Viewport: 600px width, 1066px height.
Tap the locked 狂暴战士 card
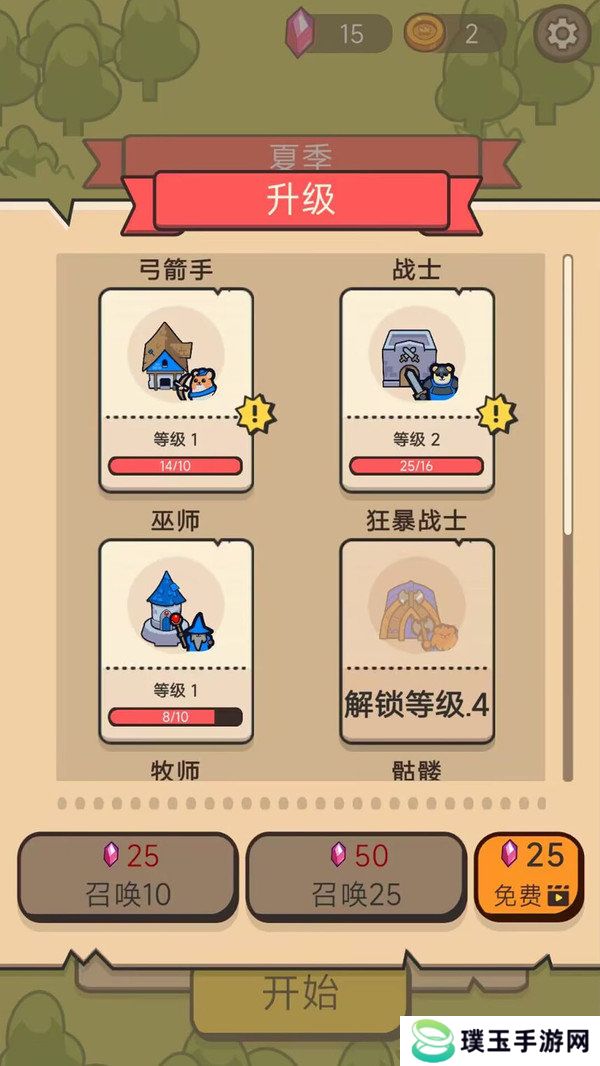(417, 640)
